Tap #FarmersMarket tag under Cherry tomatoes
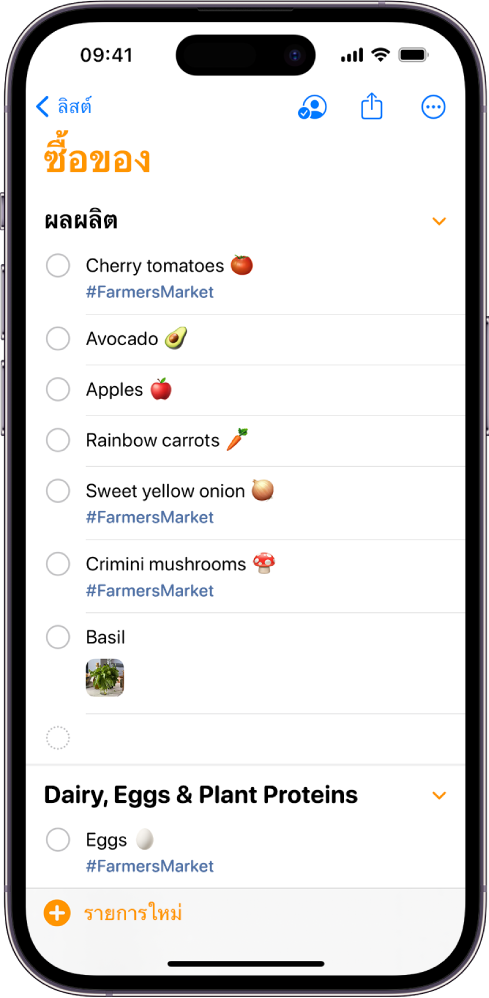489x998 pixels. [150, 292]
